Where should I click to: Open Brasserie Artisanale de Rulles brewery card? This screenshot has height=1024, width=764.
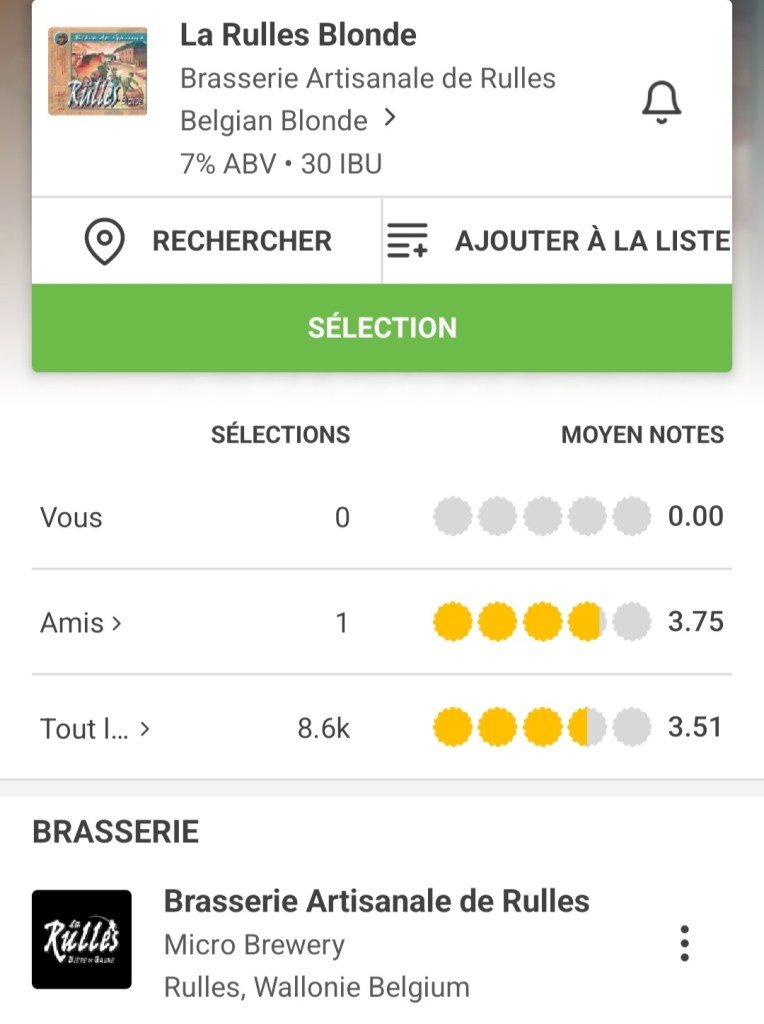pos(376,943)
